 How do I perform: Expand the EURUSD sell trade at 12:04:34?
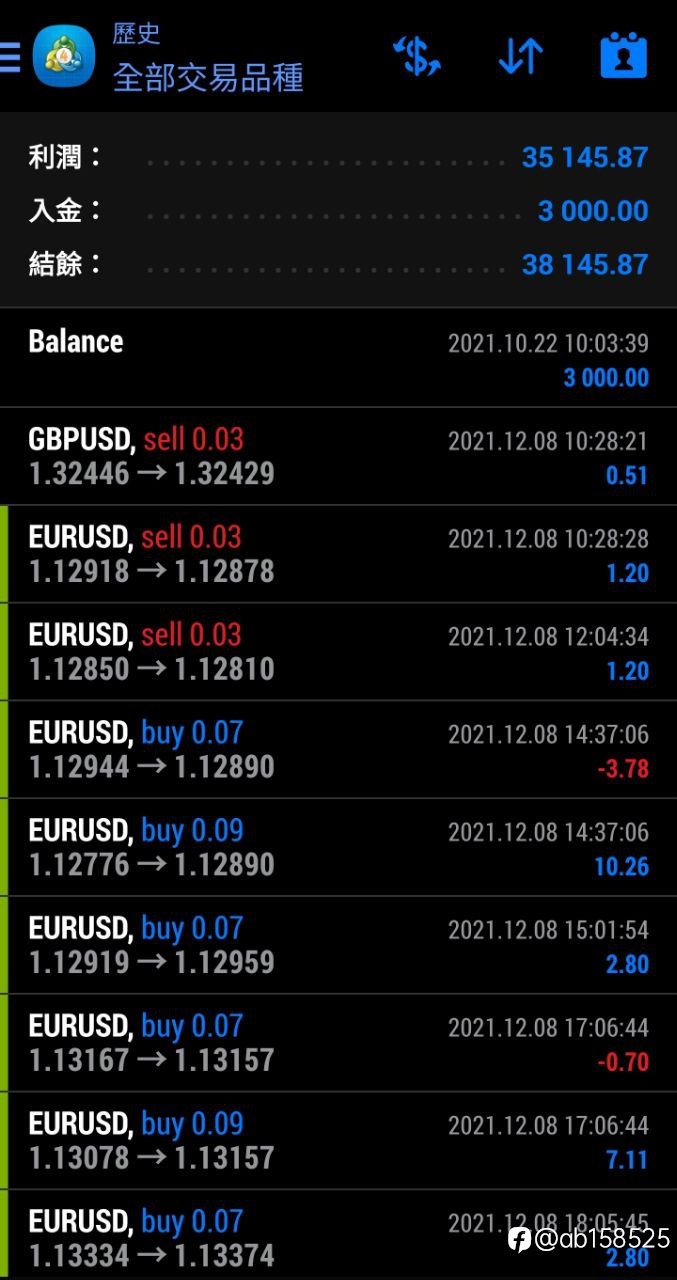pyautogui.click(x=338, y=652)
